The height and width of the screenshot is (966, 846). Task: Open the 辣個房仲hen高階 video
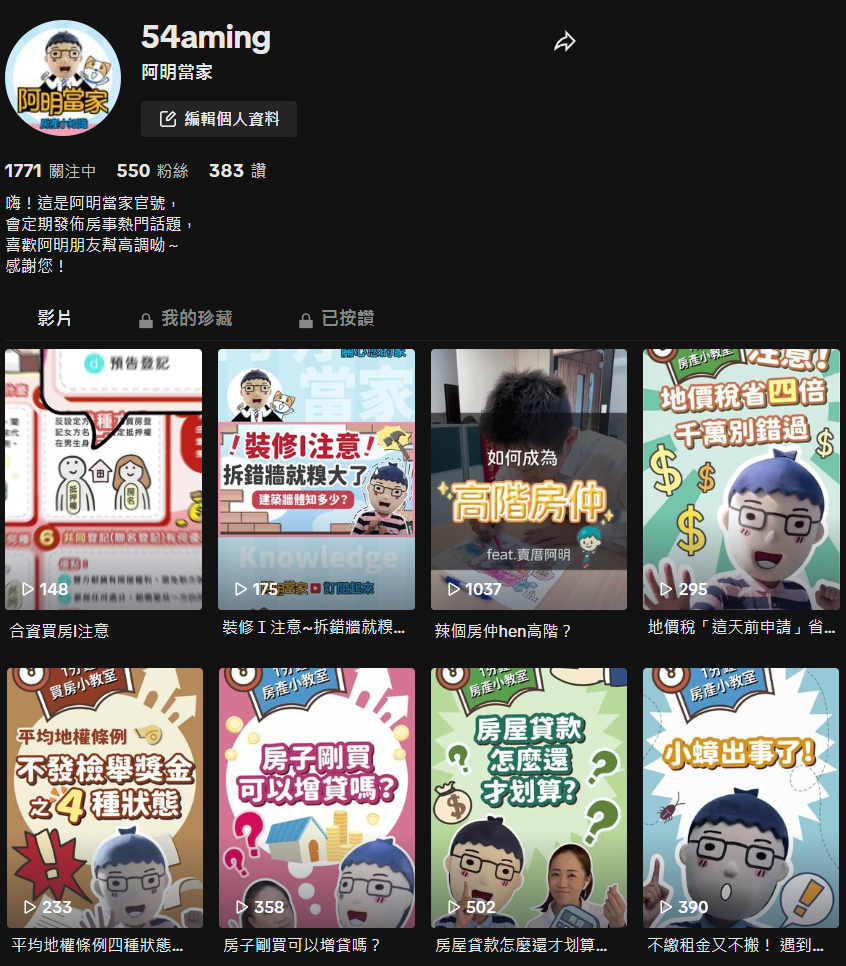click(529, 479)
